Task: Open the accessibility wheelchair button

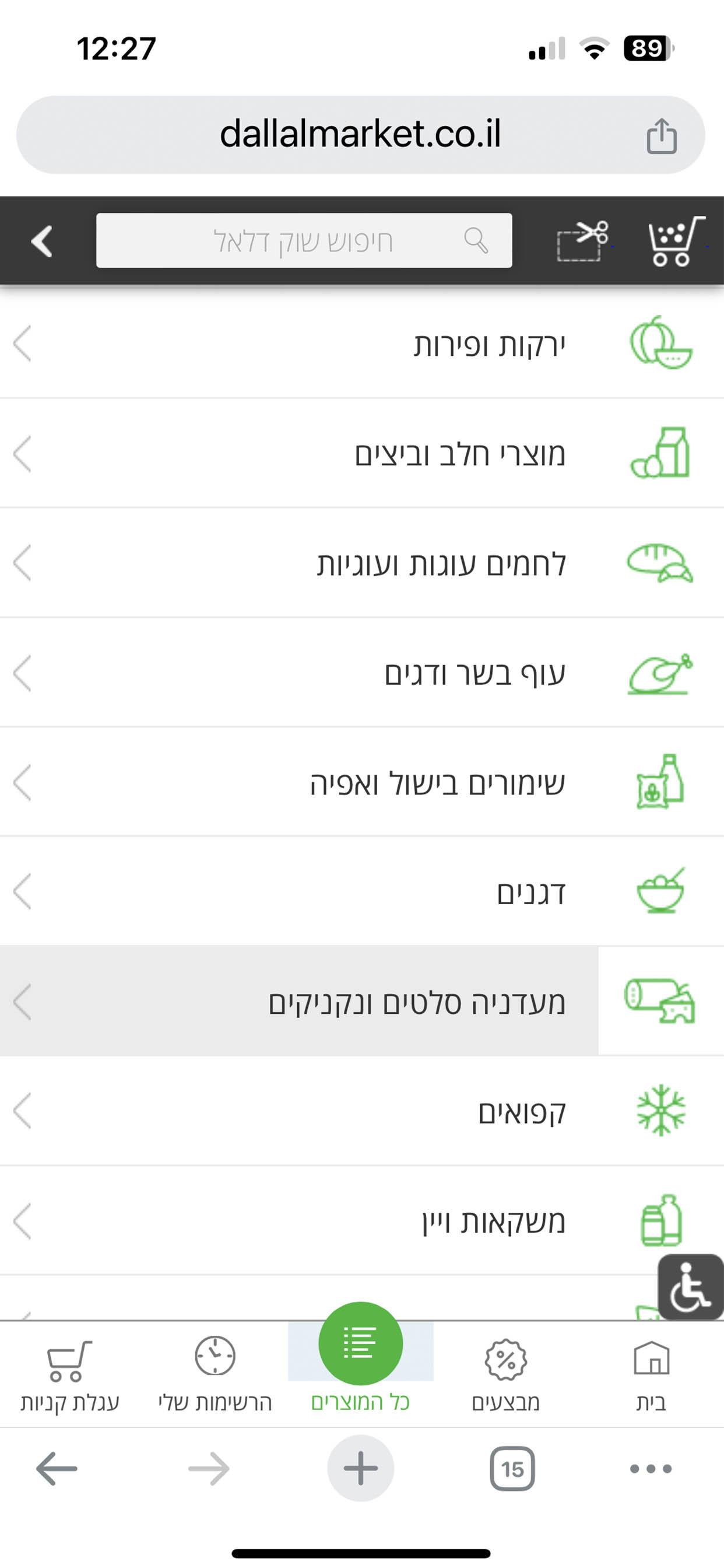Action: 691,1287
